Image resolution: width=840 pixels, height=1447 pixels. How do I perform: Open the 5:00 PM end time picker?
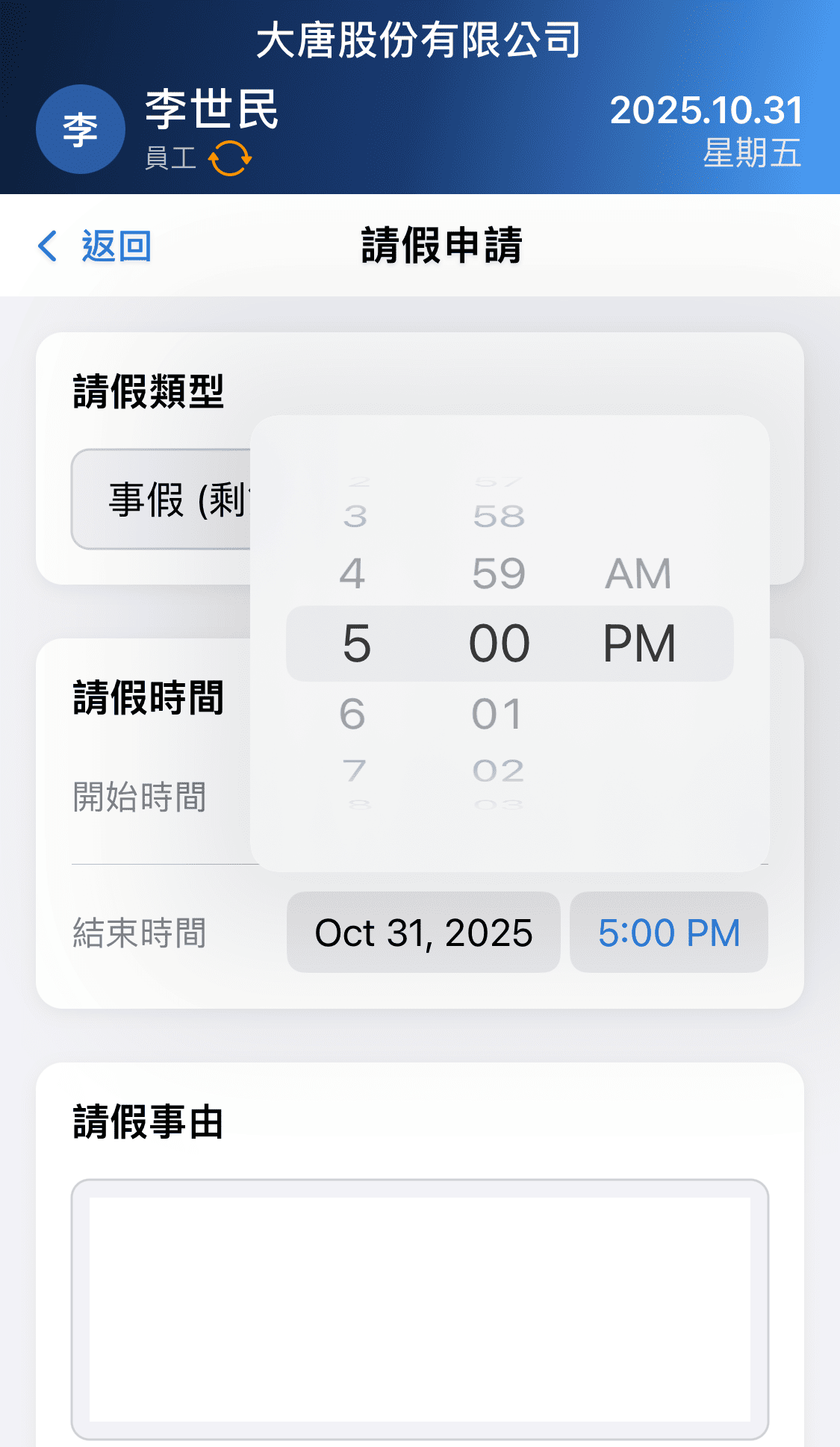668,932
